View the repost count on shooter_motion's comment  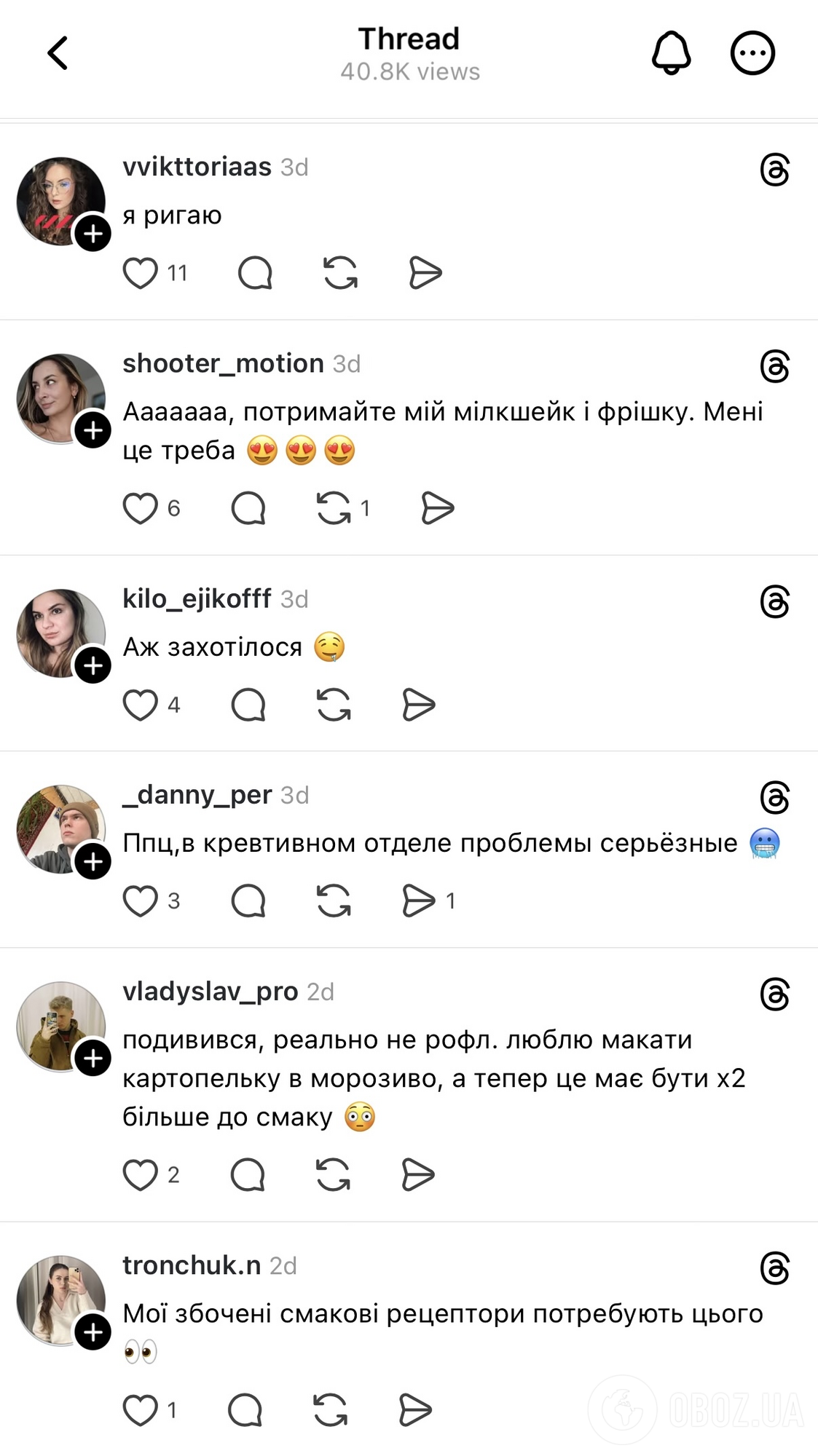point(366,510)
